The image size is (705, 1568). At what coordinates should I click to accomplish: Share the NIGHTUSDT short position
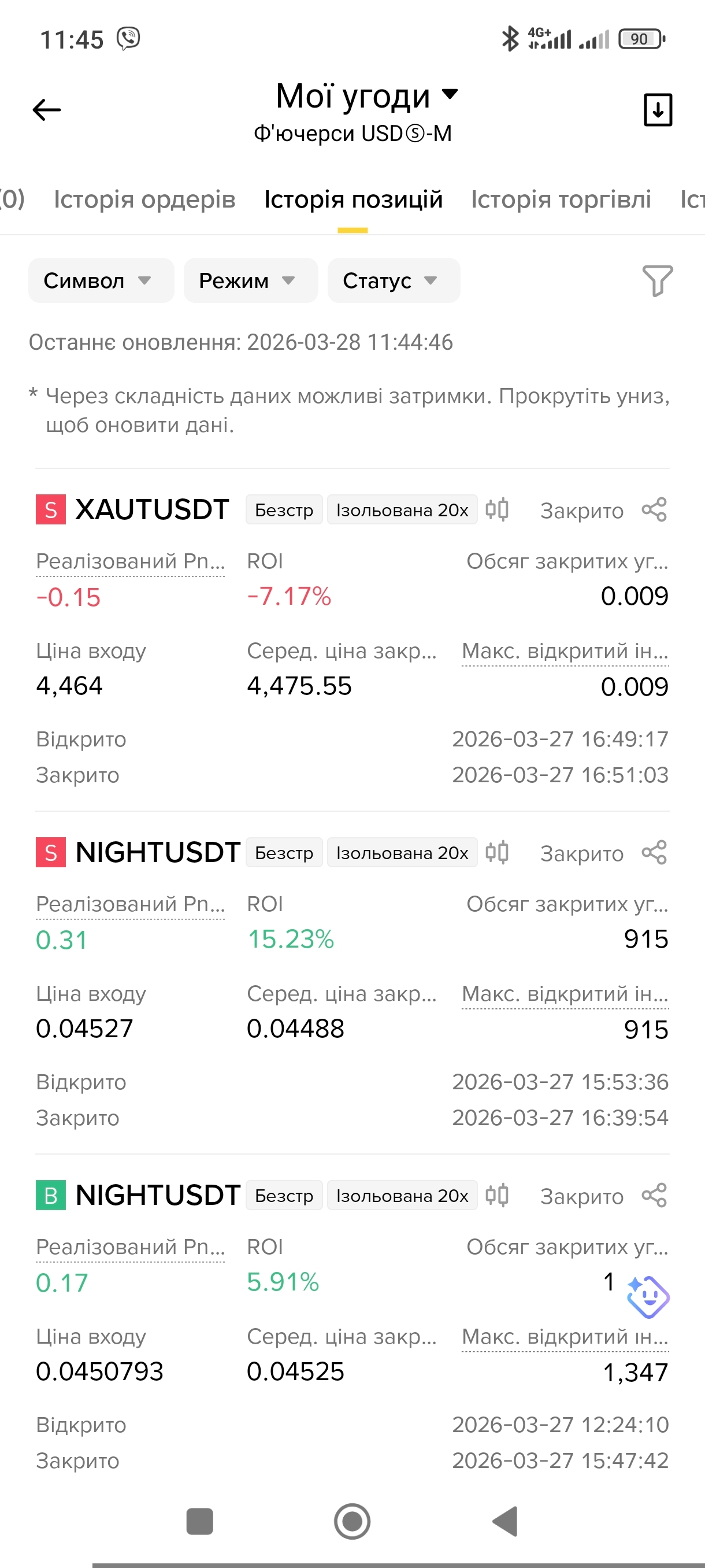pos(654,853)
